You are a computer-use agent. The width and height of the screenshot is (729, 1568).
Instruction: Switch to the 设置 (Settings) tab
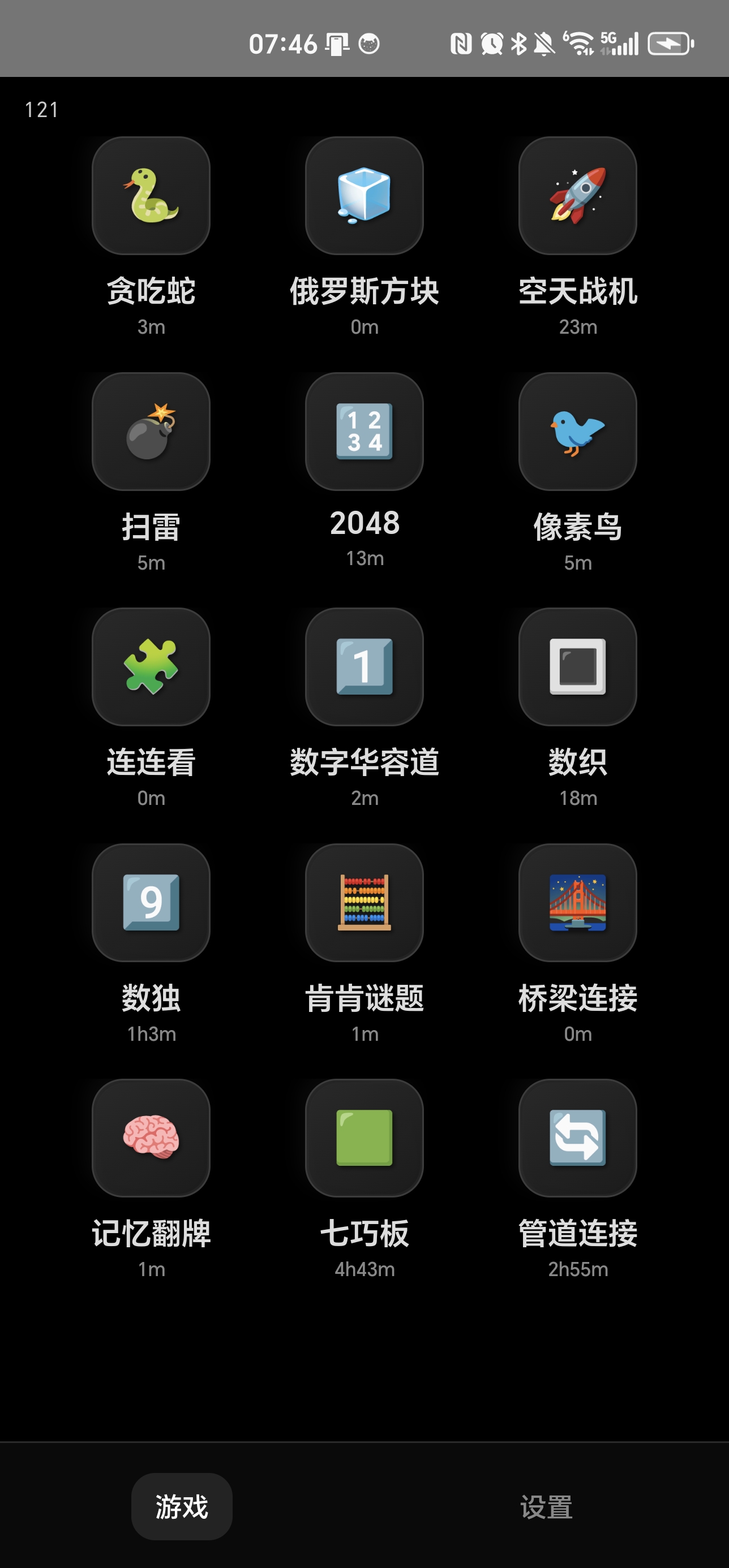click(546, 1506)
